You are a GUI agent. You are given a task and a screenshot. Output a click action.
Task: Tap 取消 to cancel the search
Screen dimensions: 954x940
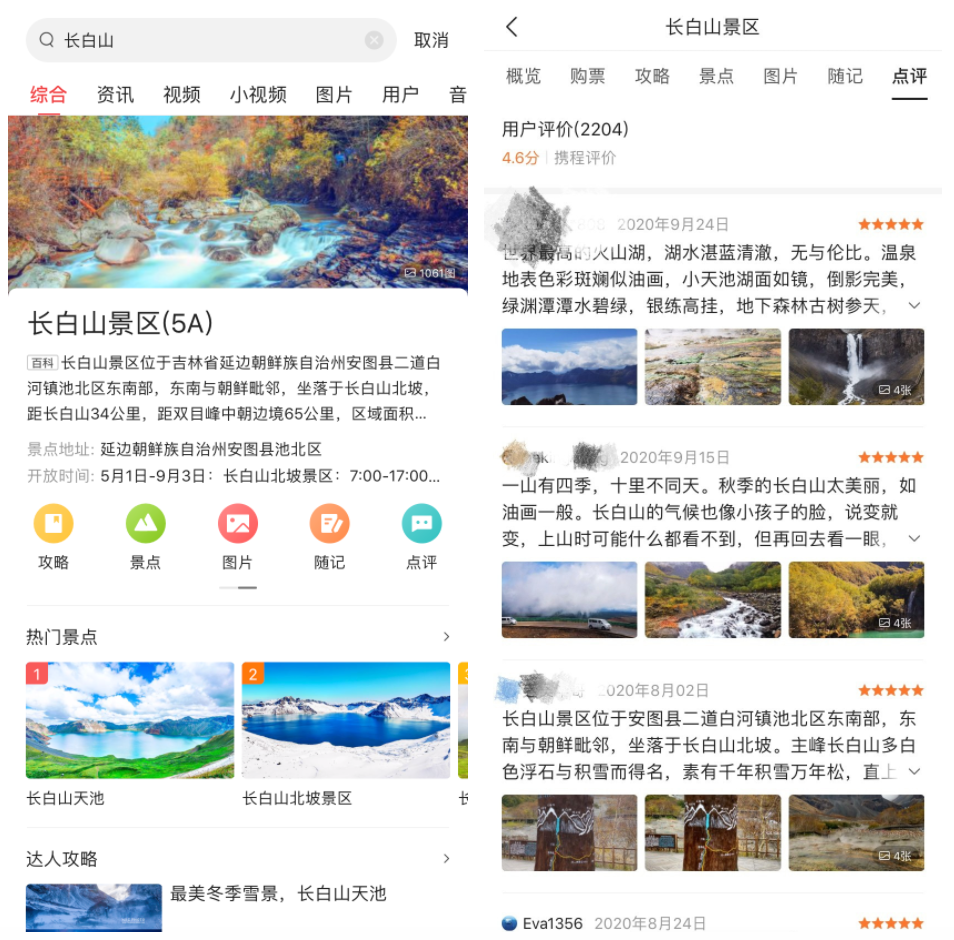pos(431,41)
